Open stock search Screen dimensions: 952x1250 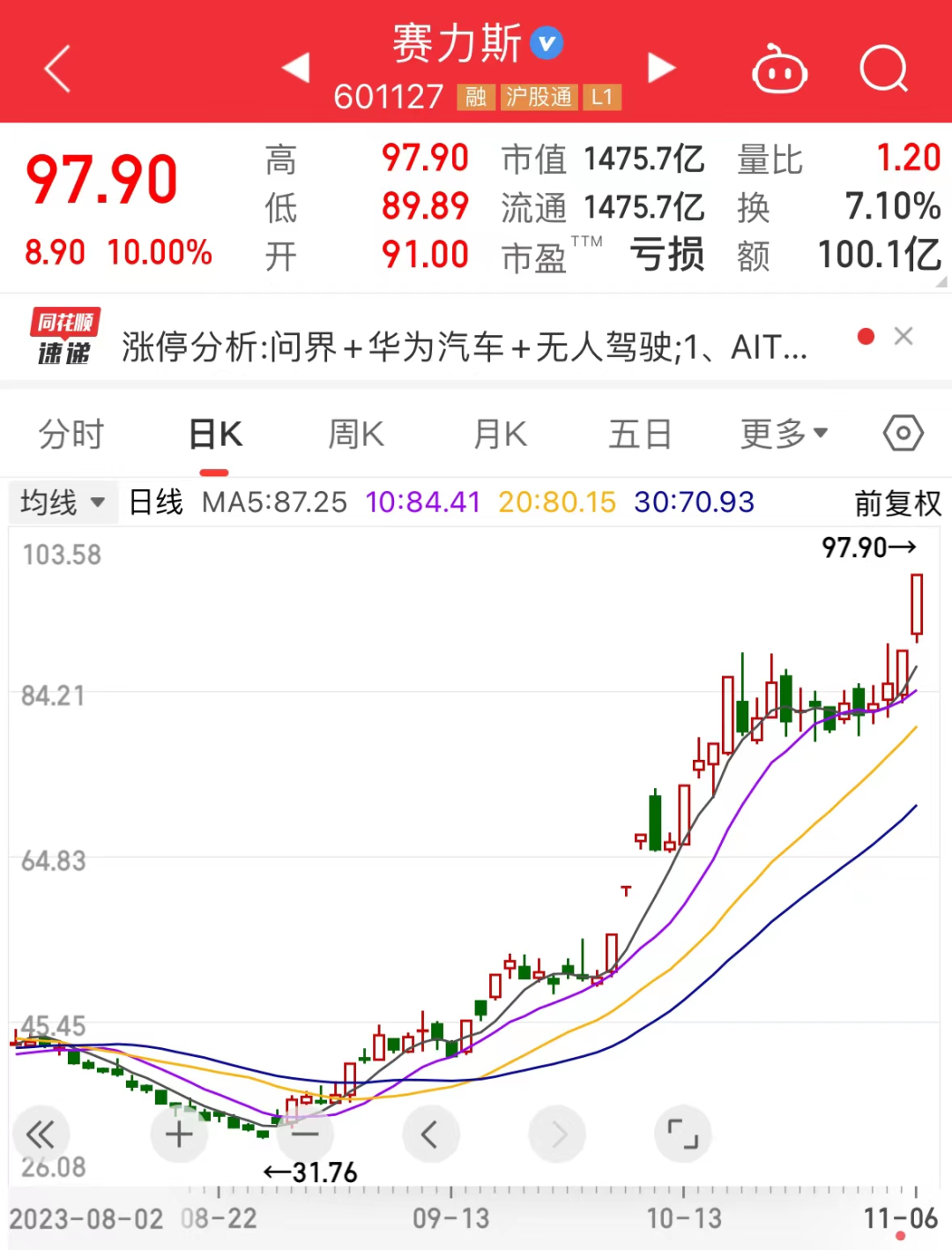[883, 69]
